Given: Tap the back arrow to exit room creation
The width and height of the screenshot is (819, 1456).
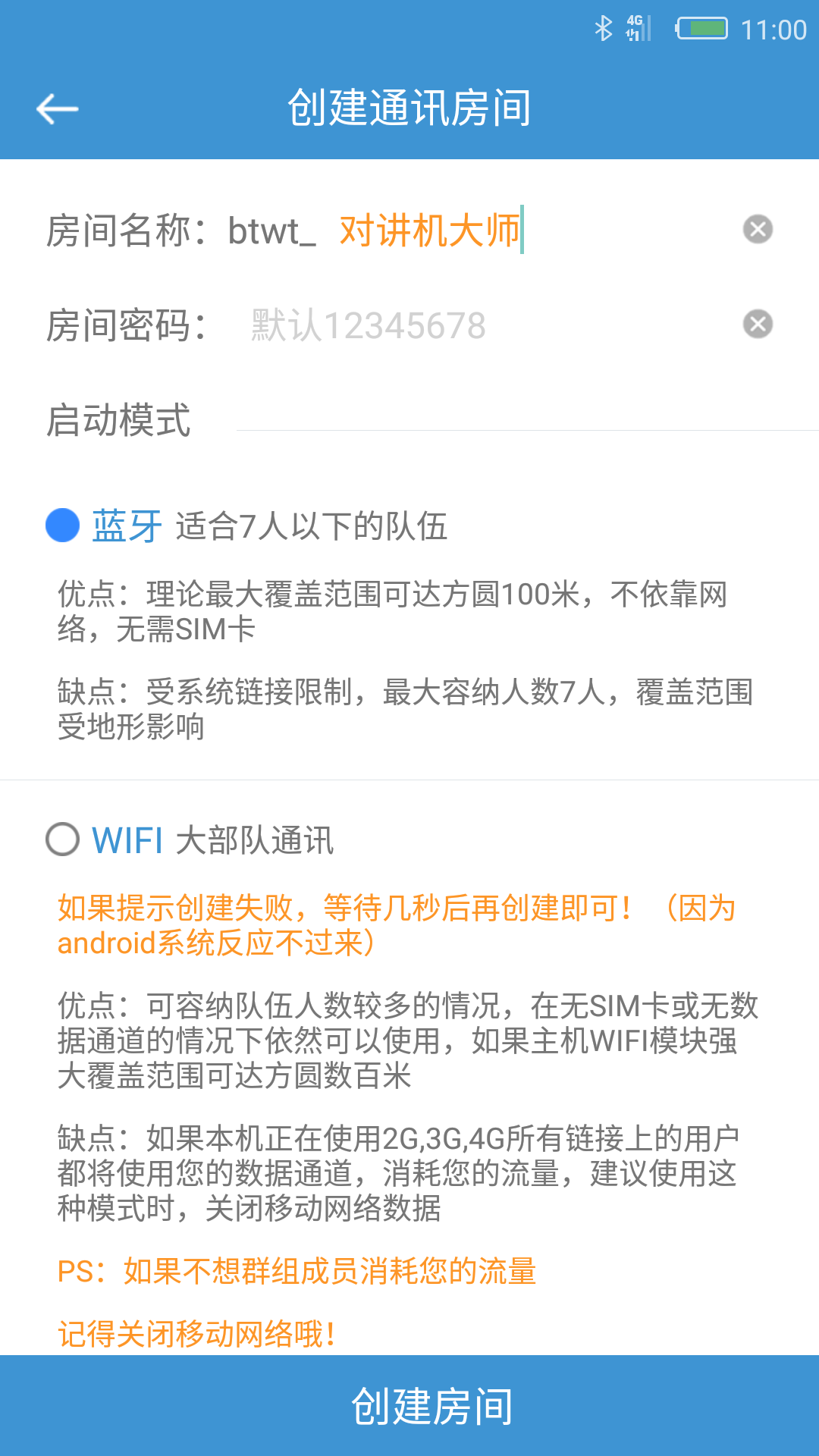Looking at the screenshot, I should coord(57,108).
